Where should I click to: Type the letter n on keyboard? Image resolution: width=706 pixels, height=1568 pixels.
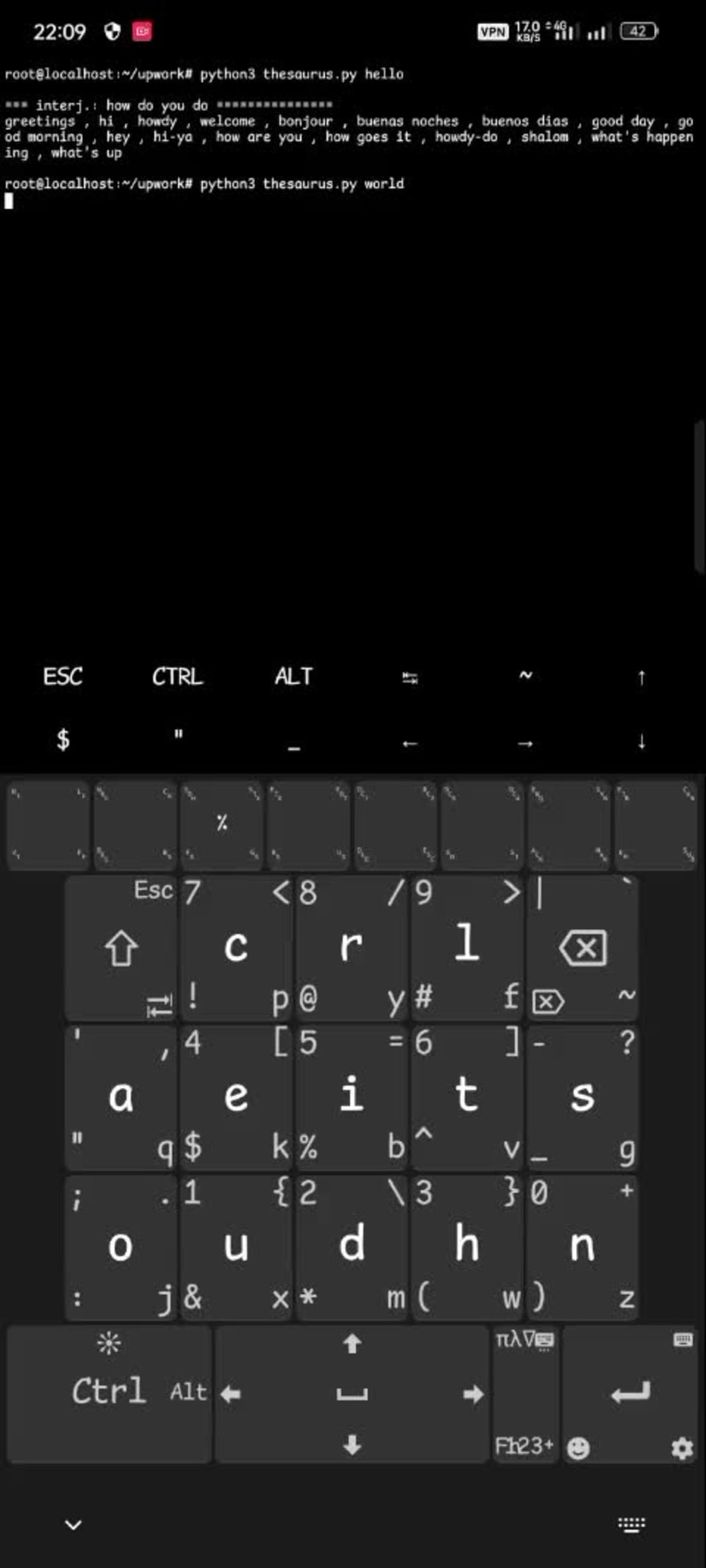582,1245
